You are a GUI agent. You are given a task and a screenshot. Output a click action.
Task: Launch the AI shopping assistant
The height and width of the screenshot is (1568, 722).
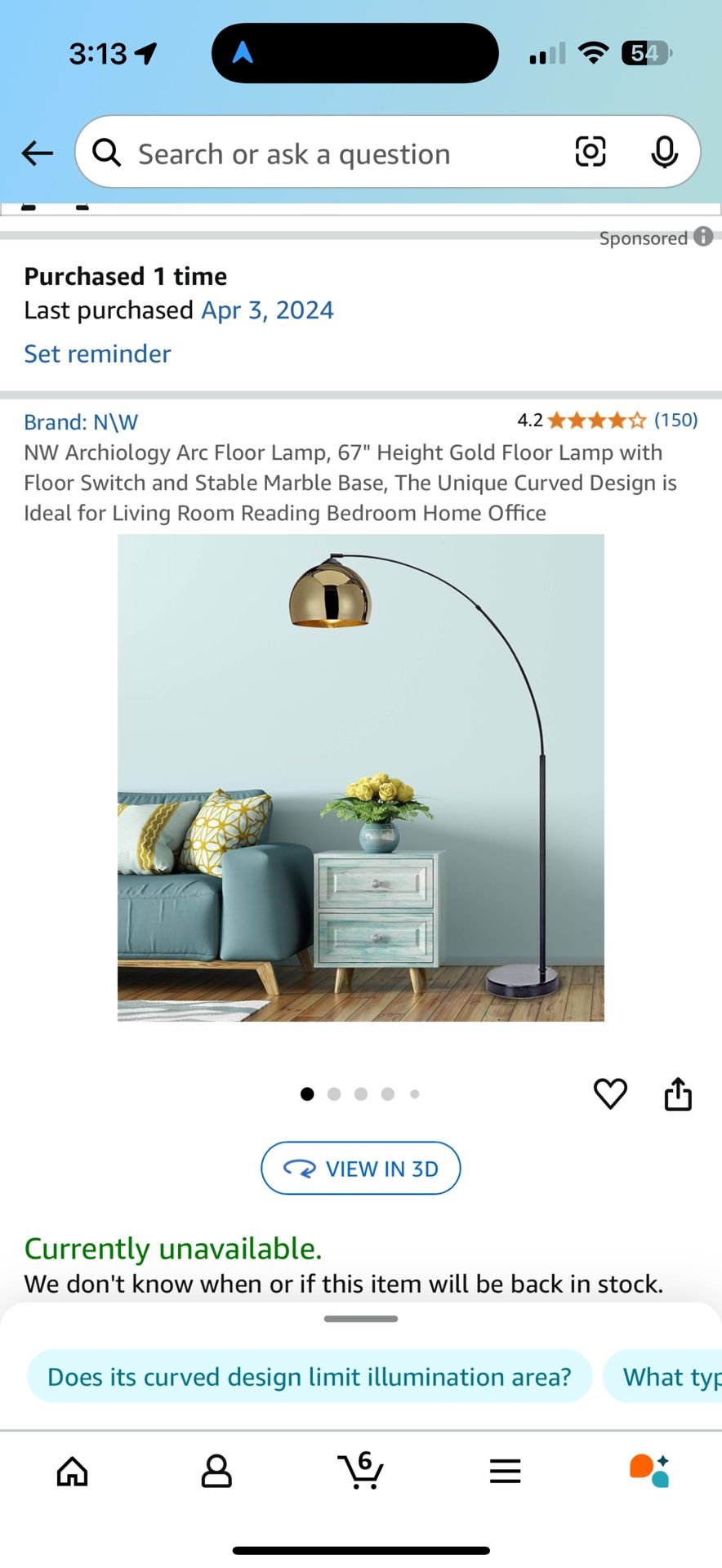[649, 1471]
